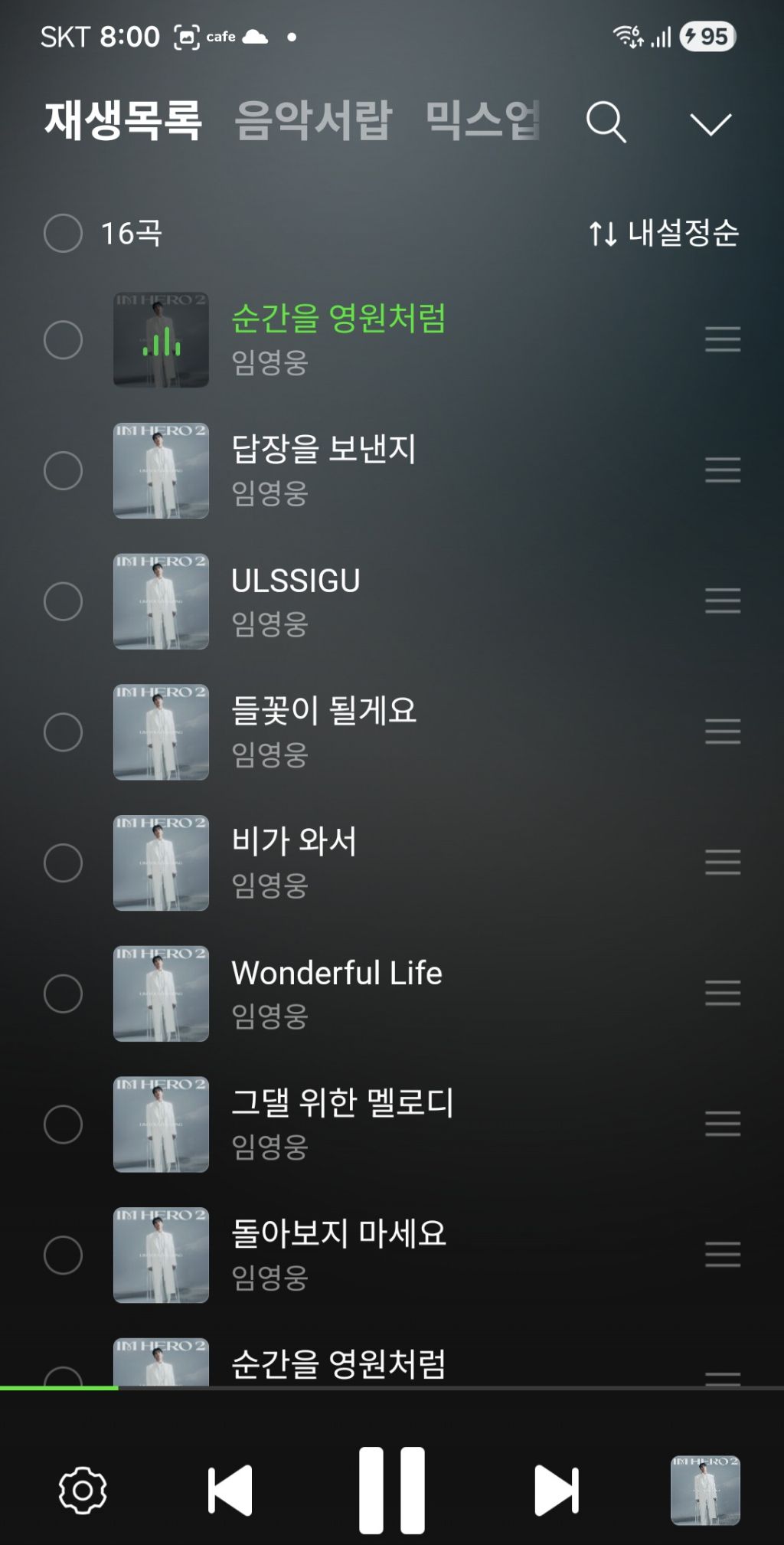
Task: Open playback settings gear
Action: (83, 1490)
